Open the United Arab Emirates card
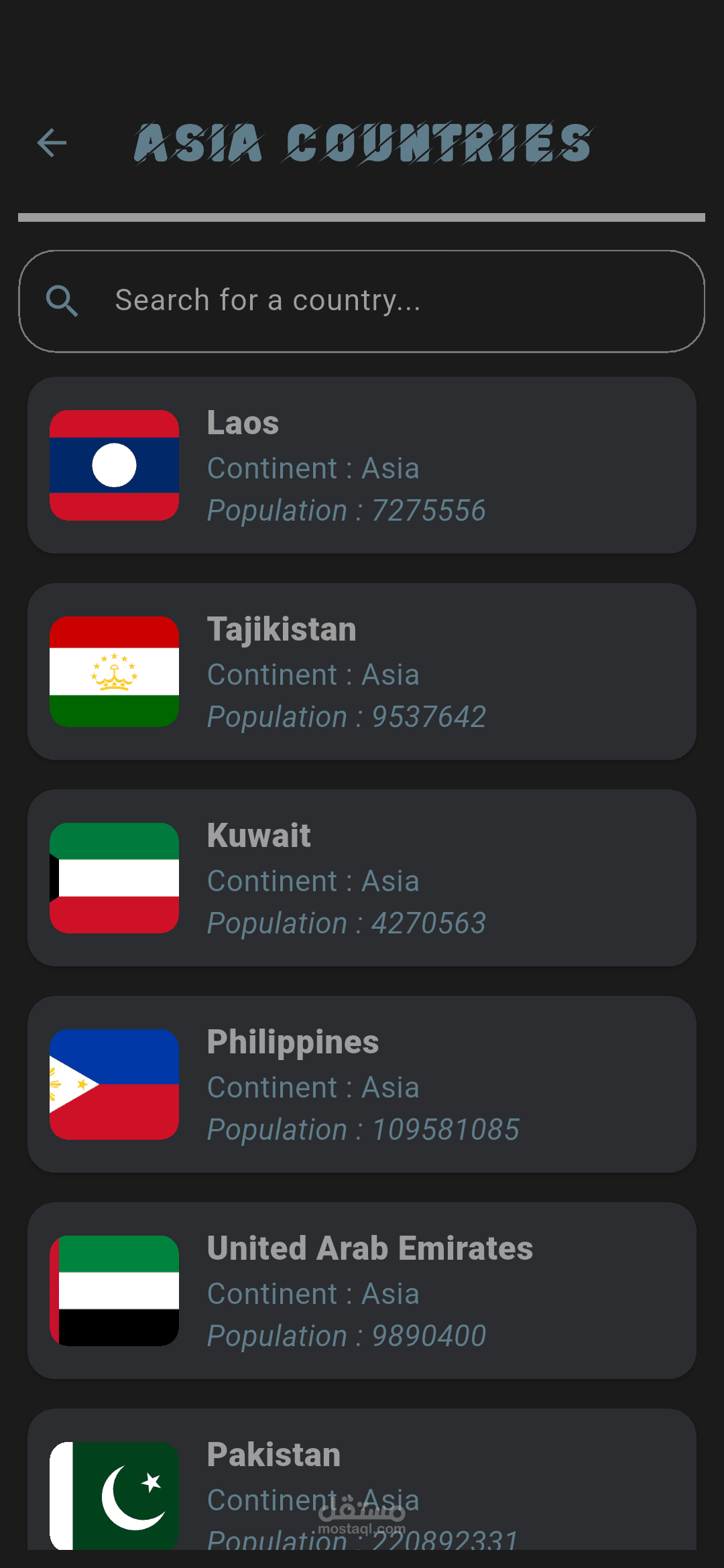 tap(362, 1291)
